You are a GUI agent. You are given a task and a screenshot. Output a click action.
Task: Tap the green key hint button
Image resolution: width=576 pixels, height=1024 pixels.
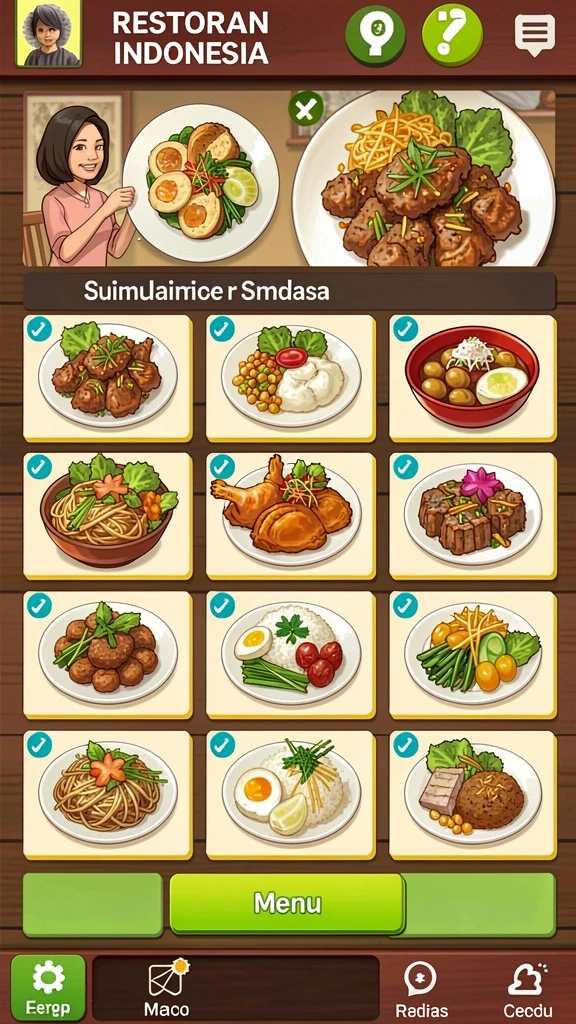376,35
